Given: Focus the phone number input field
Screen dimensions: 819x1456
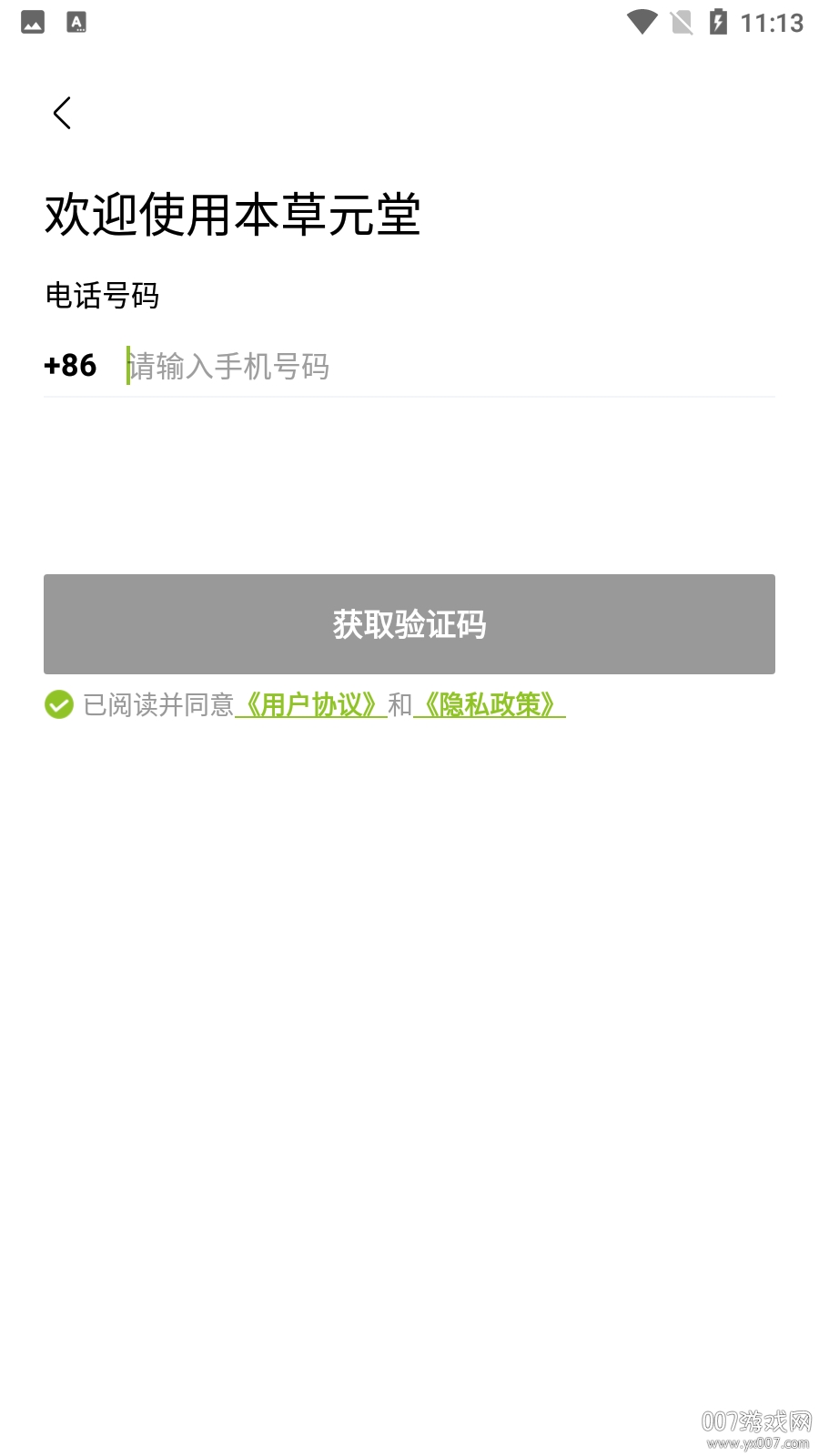Looking at the screenshot, I should pos(450,366).
